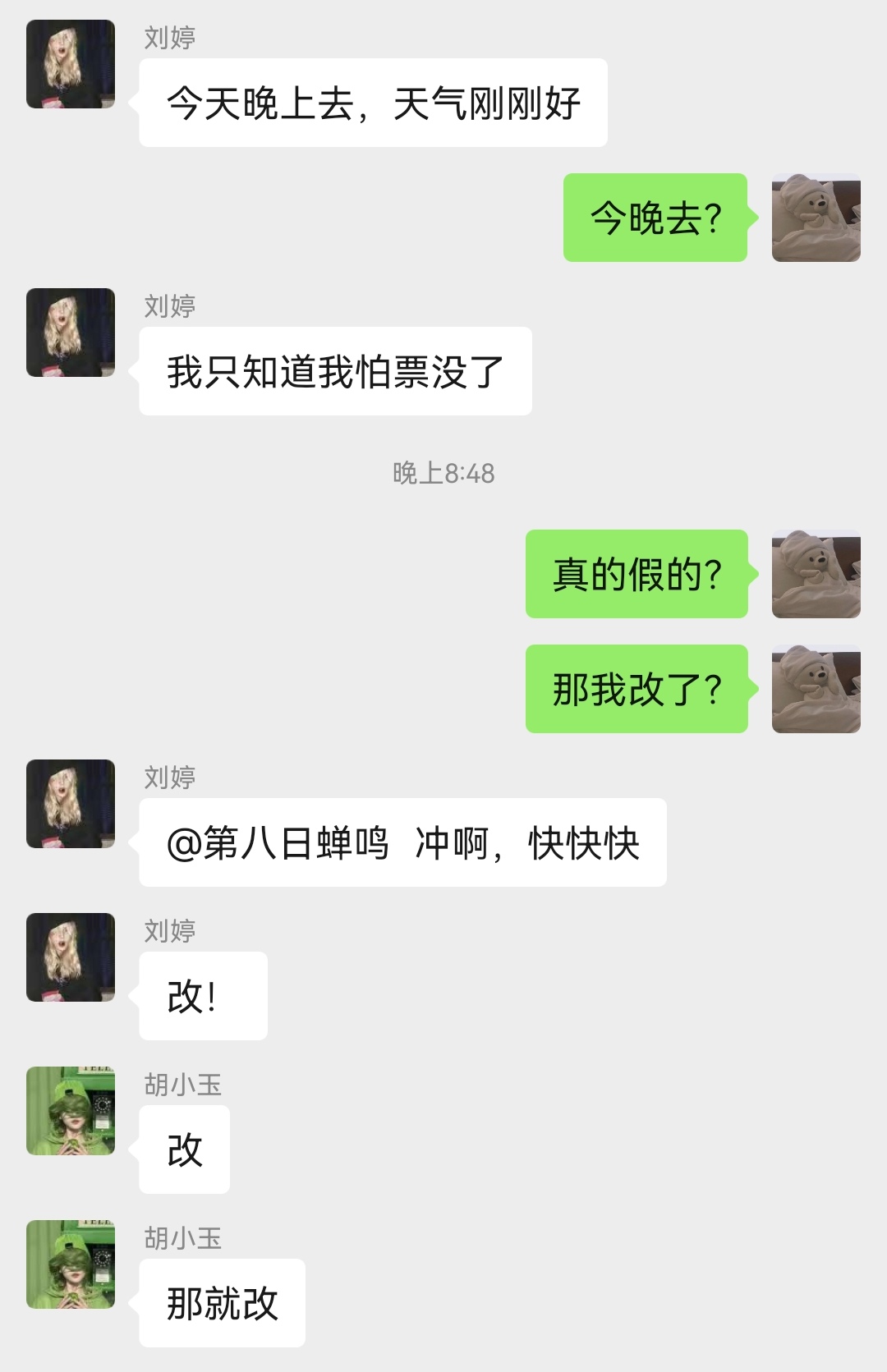The image size is (887, 1372).
Task: Open 胡小玉's avatar beside the "改" message
Action: (71, 1111)
